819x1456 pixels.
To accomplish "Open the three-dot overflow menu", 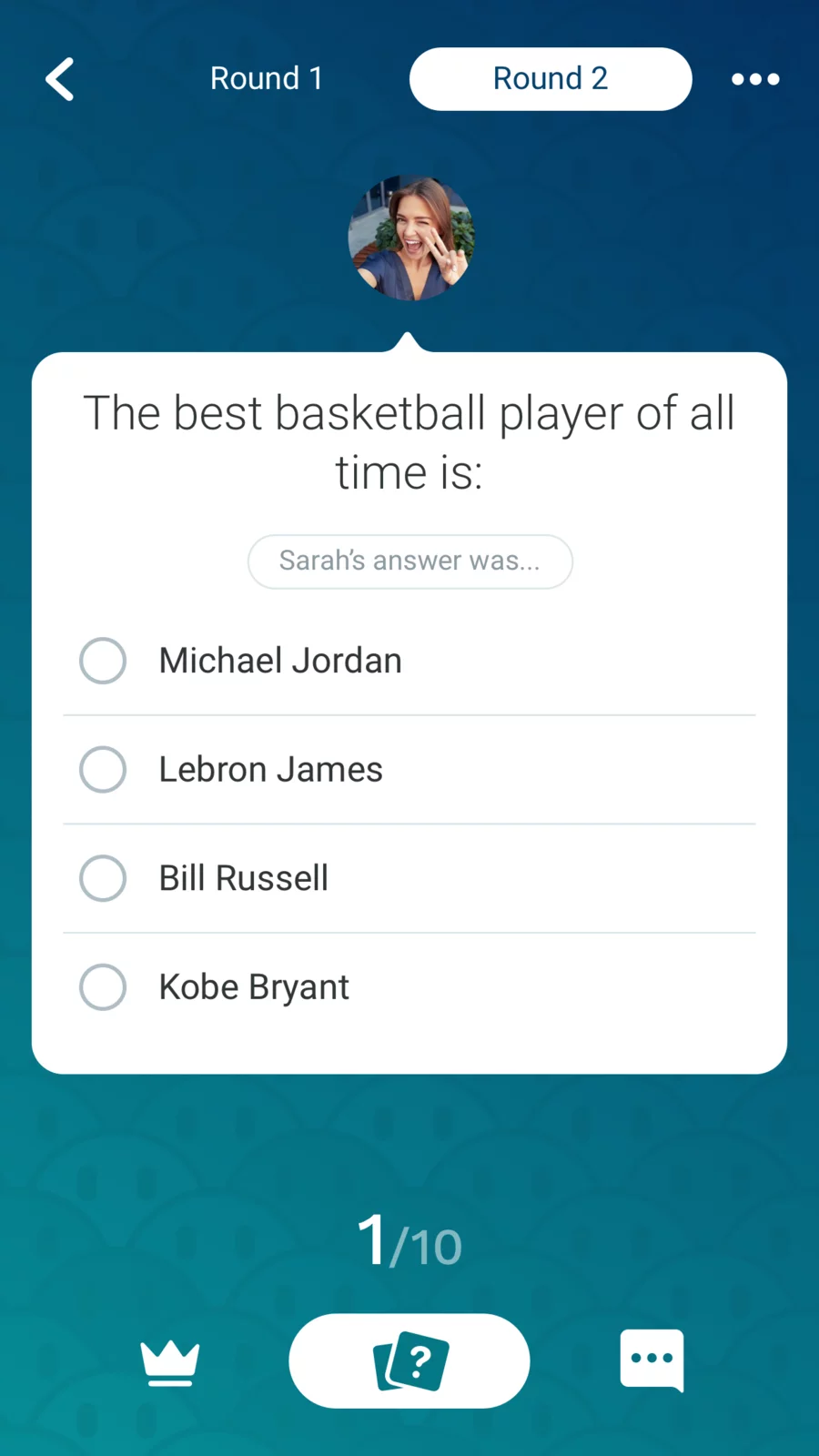I will pos(755,79).
